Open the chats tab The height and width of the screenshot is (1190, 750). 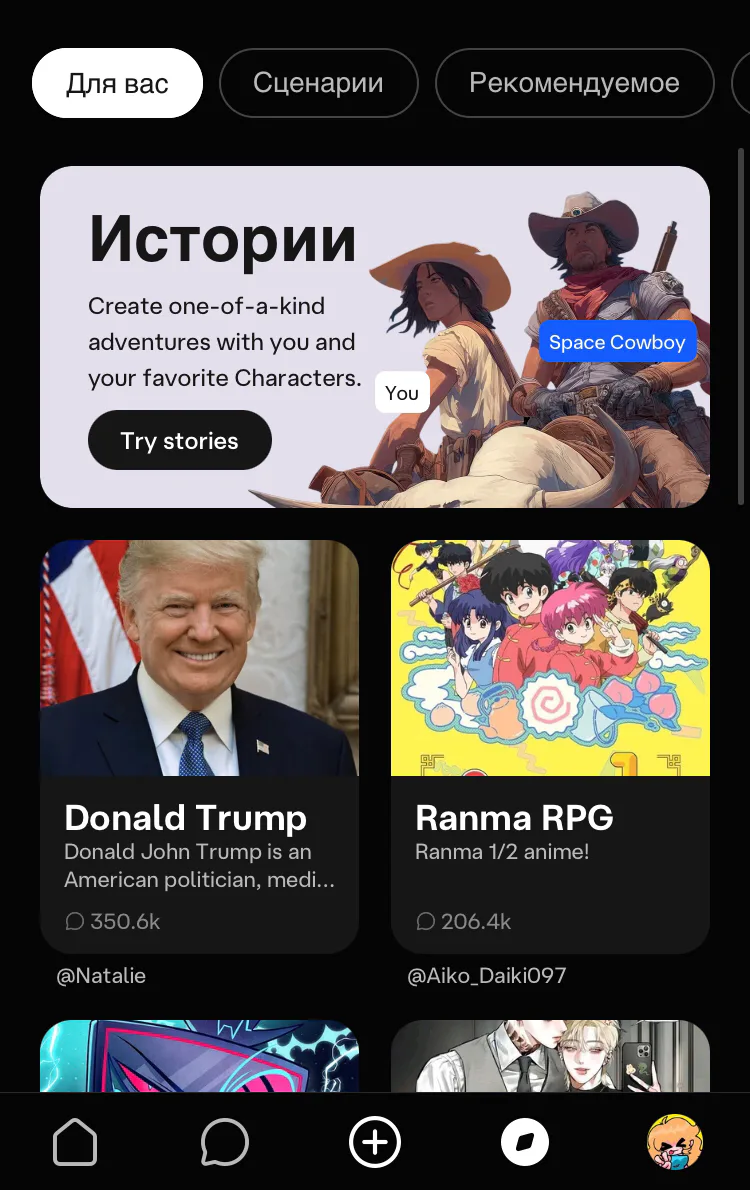[224, 1141]
